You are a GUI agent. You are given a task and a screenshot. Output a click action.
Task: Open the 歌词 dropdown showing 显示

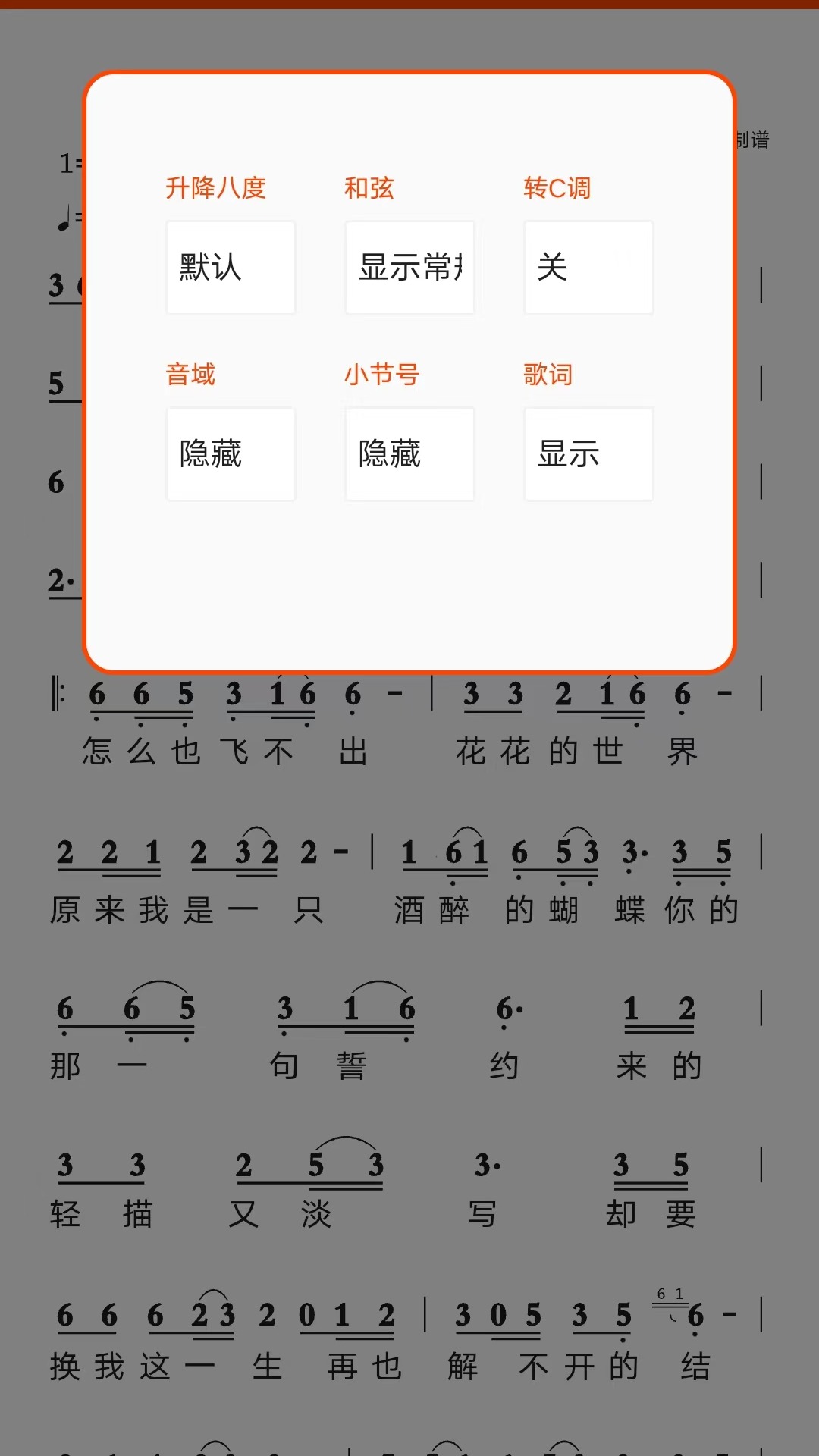coord(588,454)
